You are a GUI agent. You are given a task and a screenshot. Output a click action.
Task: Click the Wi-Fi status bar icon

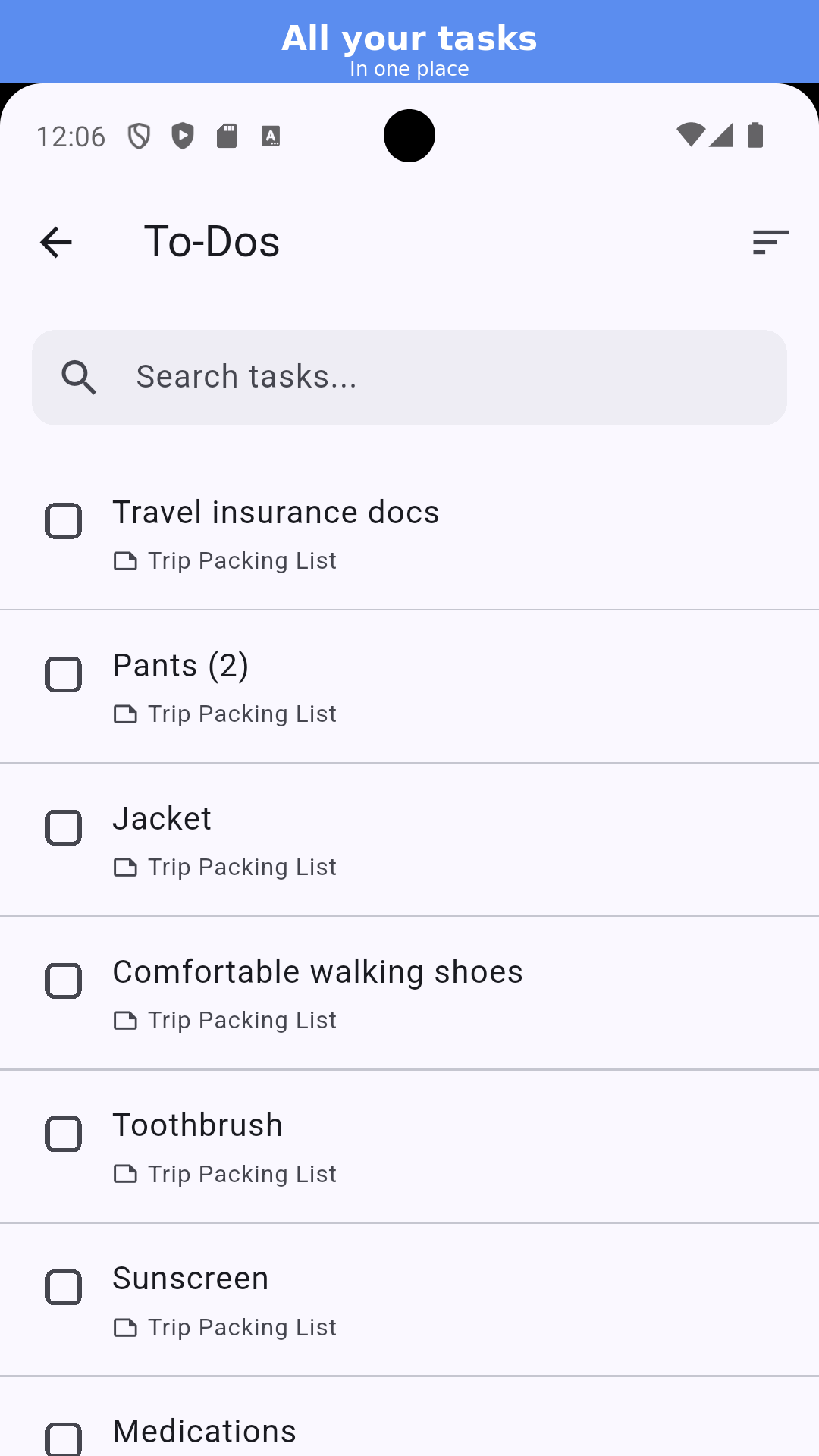(689, 135)
